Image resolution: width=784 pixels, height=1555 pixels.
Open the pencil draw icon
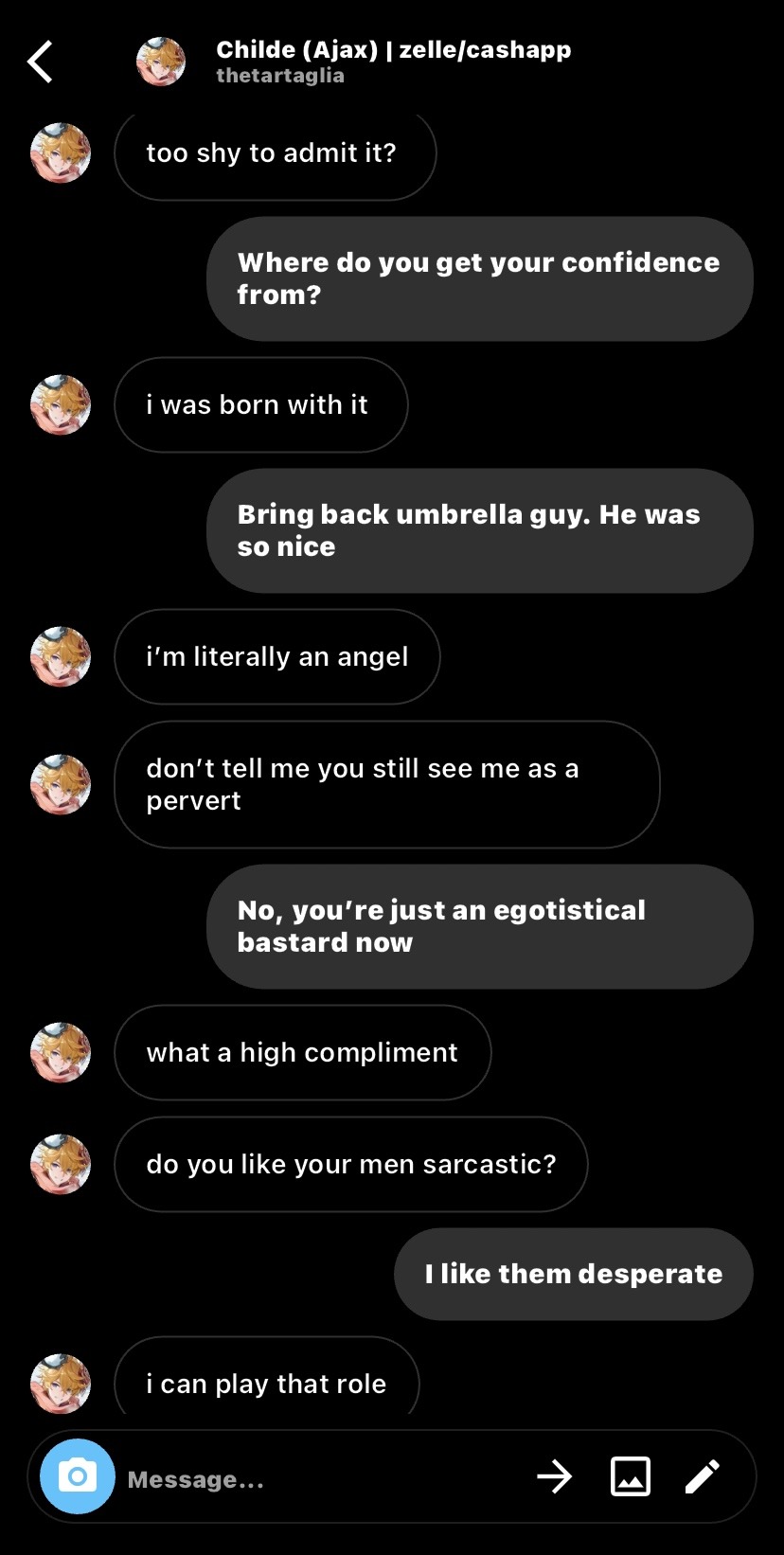click(703, 1476)
